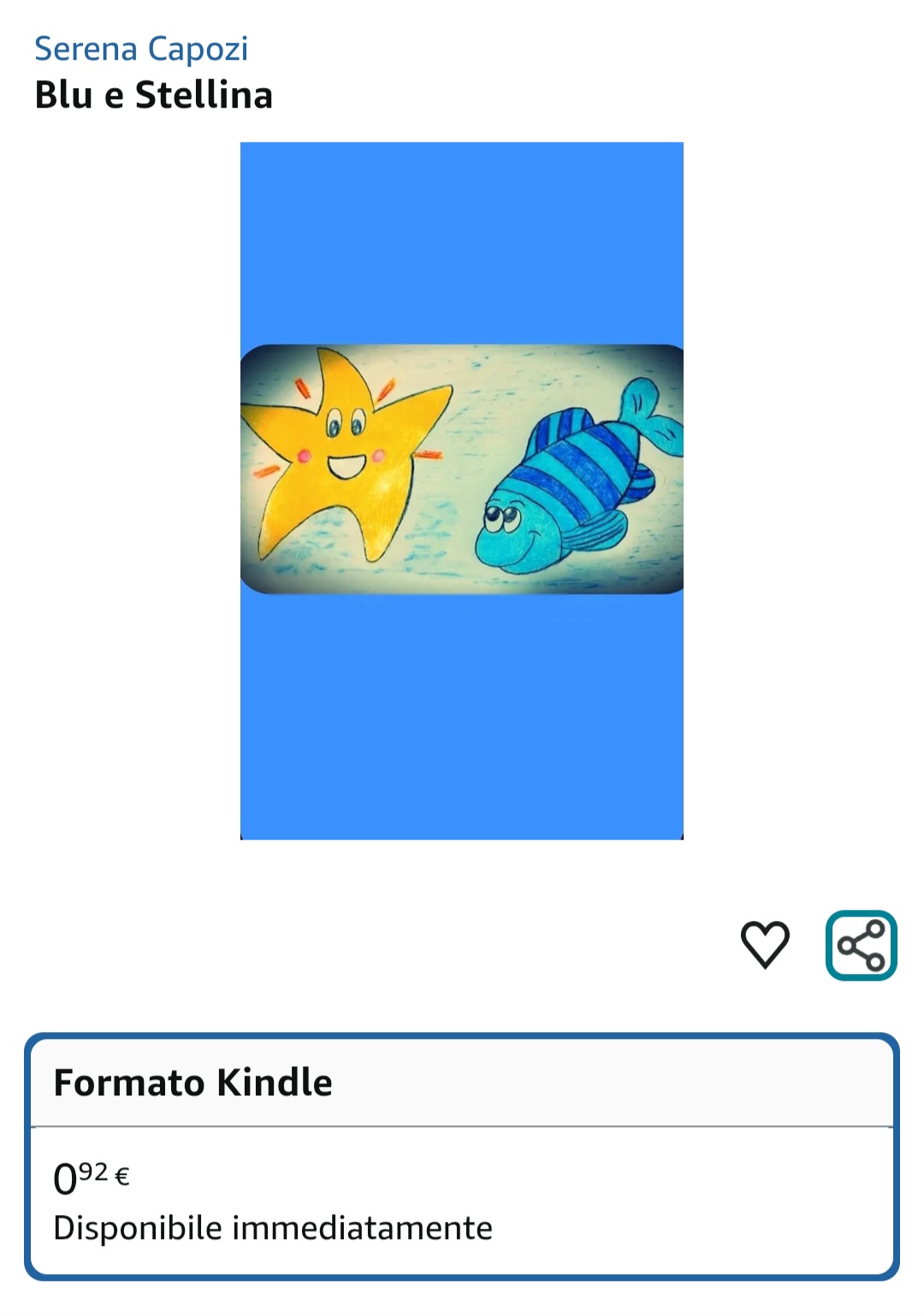Select the Formato Kindle option
Viewport: 924px width, 1316px height.
pos(461,1156)
